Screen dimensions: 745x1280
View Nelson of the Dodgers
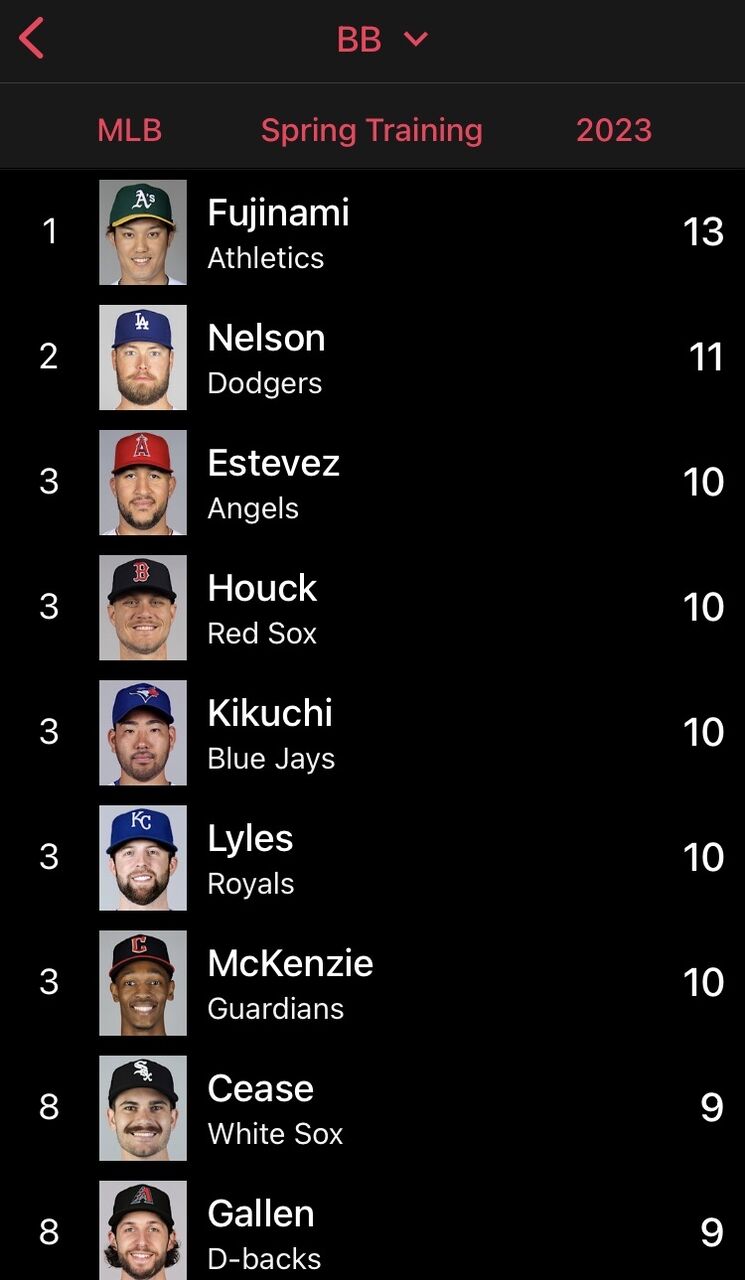[x=372, y=357]
